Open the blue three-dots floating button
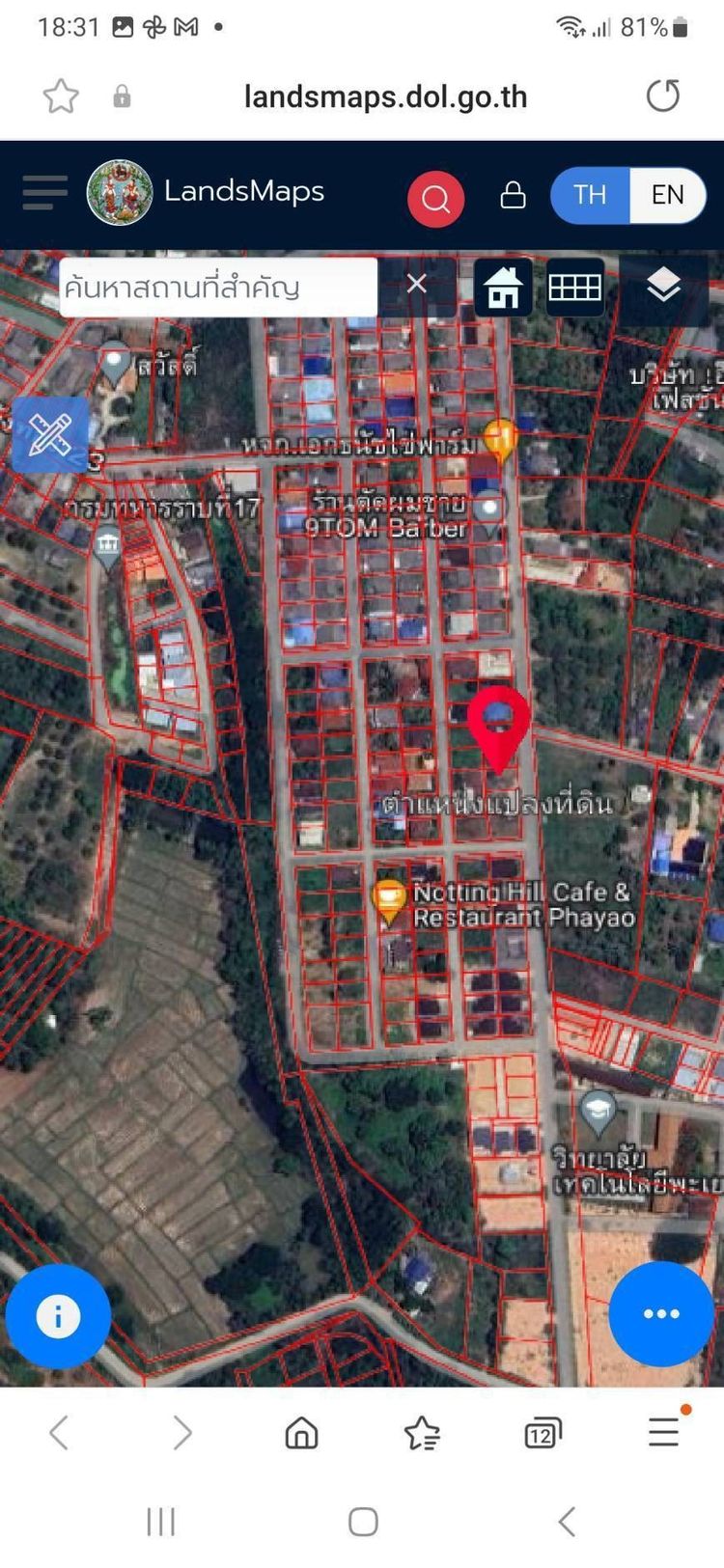This screenshot has width=724, height=1568. coord(661,1313)
